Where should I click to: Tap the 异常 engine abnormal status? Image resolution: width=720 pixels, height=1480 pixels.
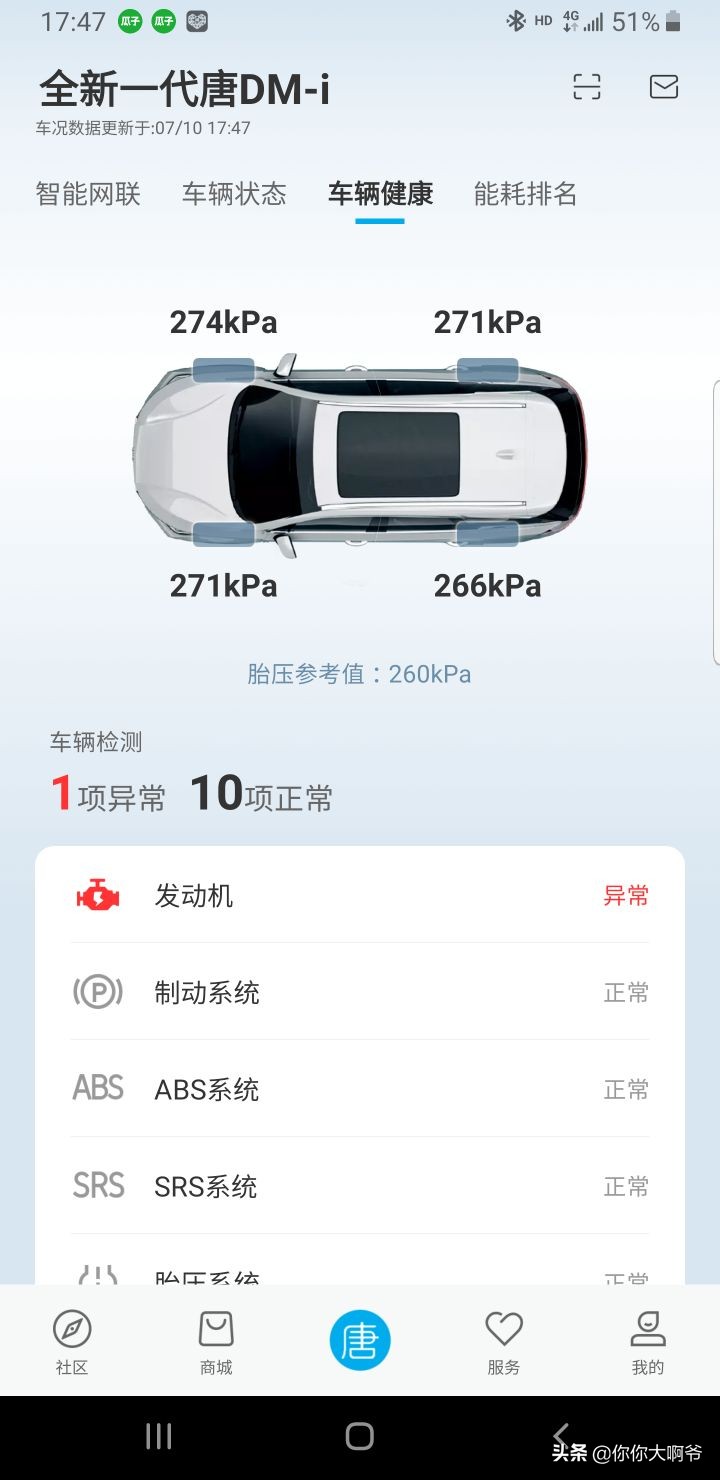point(625,897)
